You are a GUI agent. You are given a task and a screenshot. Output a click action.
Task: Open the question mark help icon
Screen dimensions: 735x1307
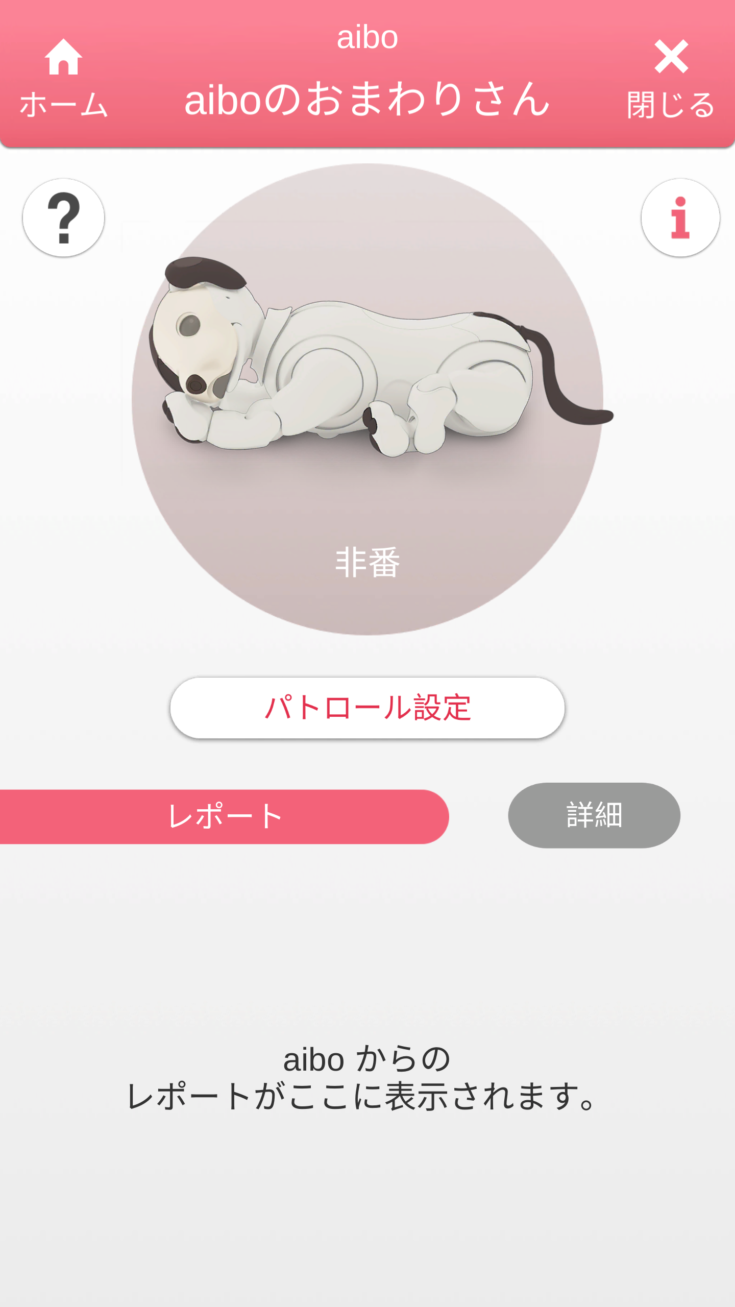63,218
